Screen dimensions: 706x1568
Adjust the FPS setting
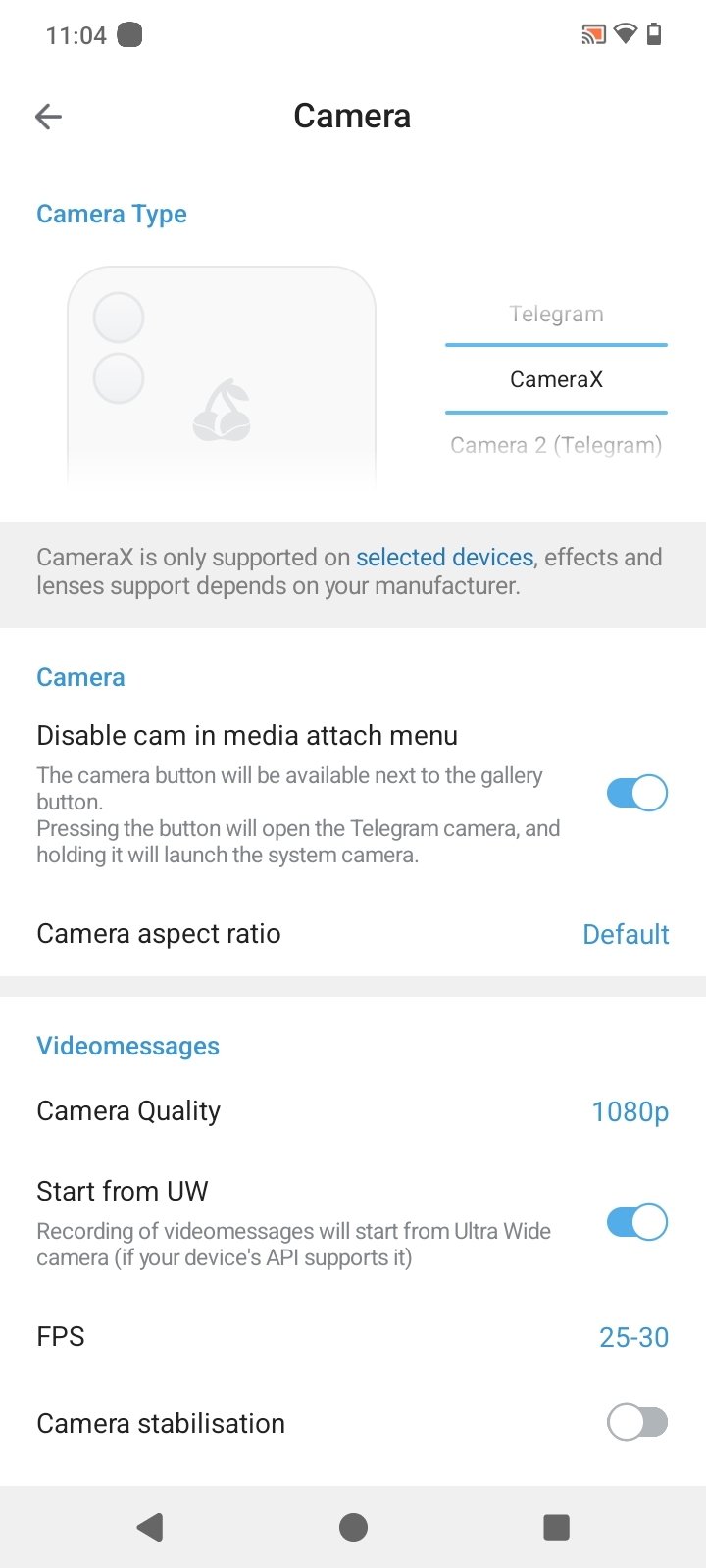click(633, 1337)
